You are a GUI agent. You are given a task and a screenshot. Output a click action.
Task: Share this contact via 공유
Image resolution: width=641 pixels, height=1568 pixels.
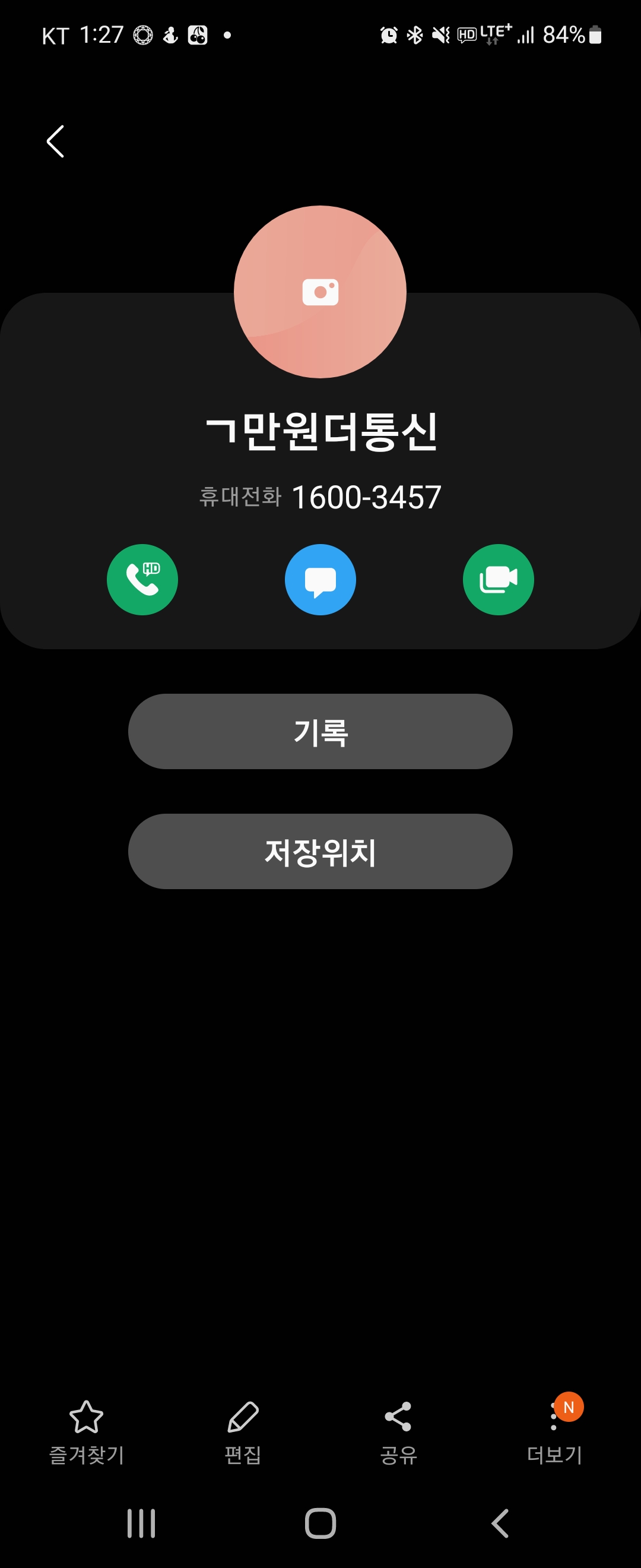(398, 1431)
